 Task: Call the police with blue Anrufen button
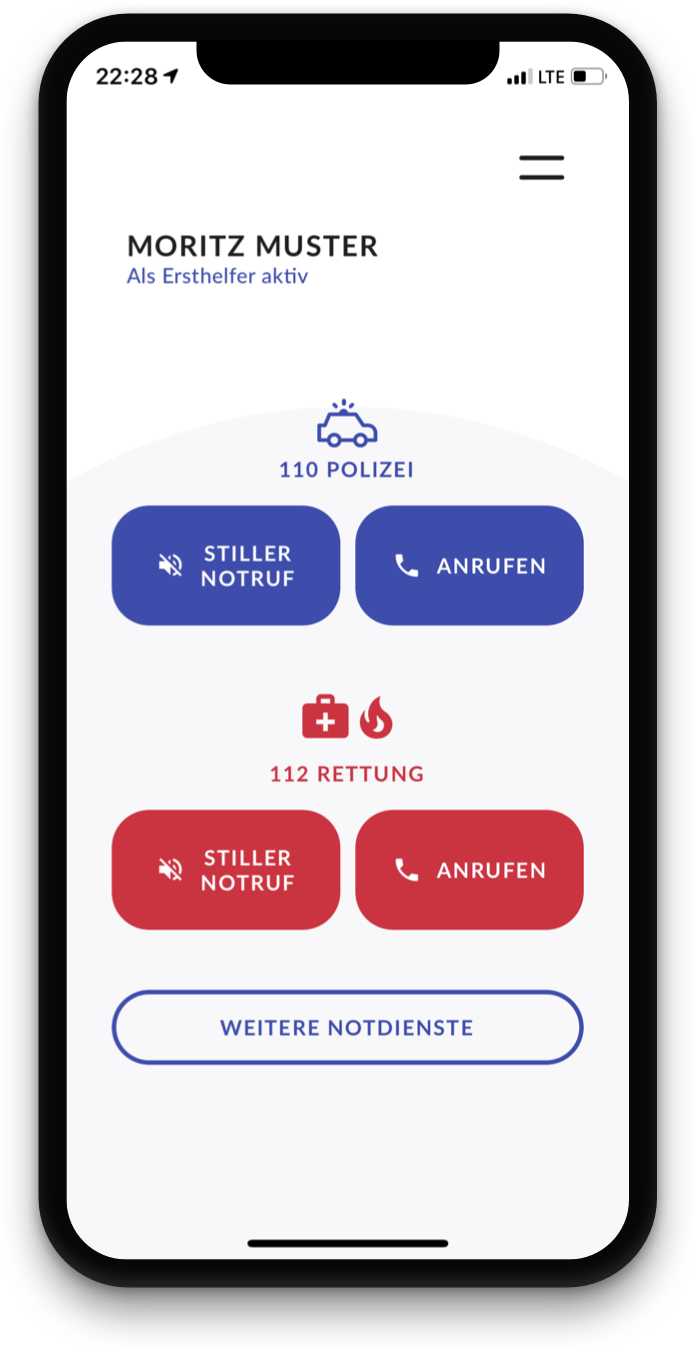click(469, 566)
